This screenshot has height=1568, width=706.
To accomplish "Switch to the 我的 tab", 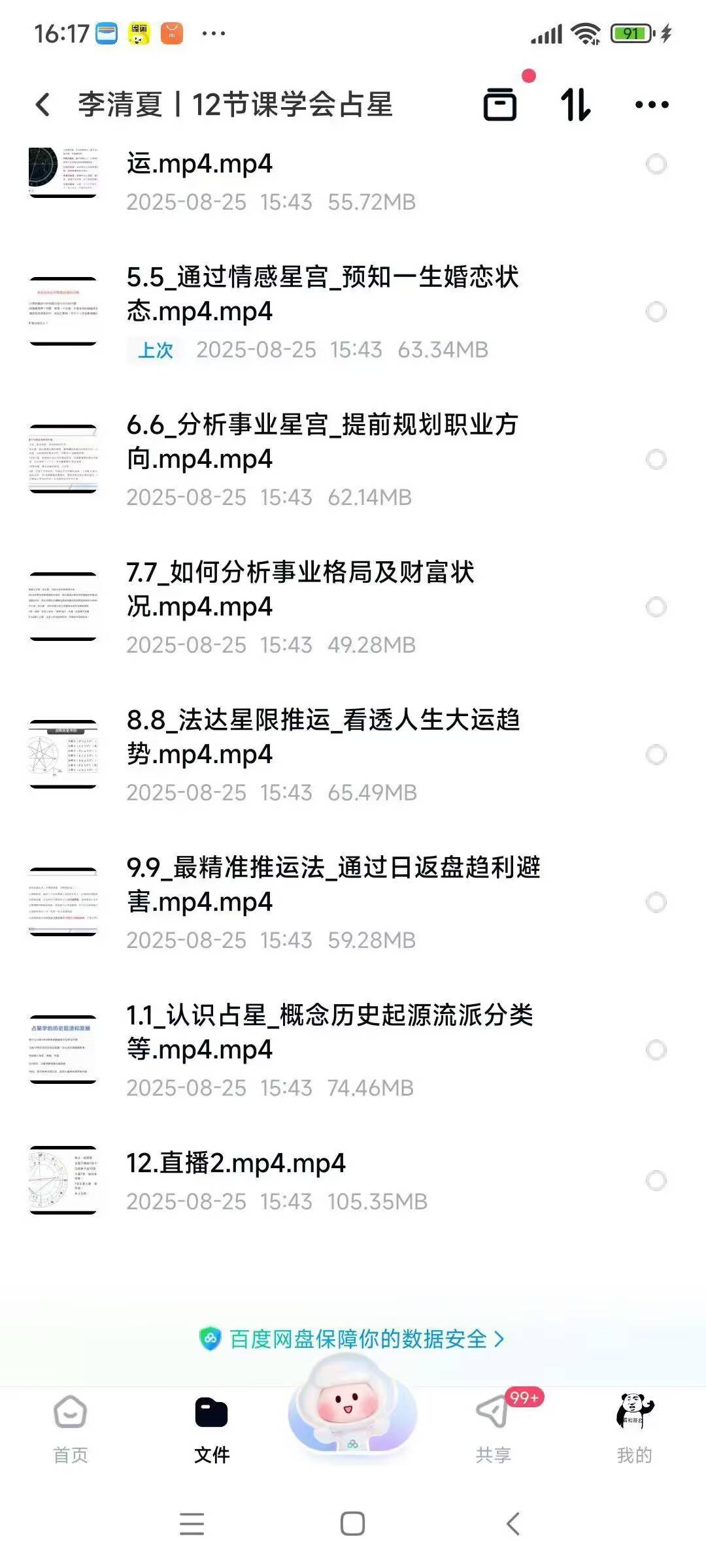I will pos(633,1431).
